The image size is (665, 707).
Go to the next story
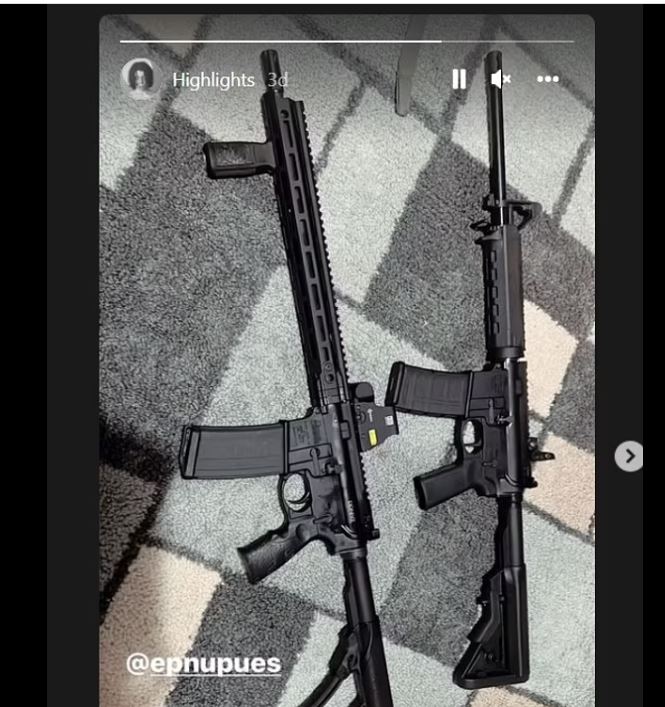(629, 456)
